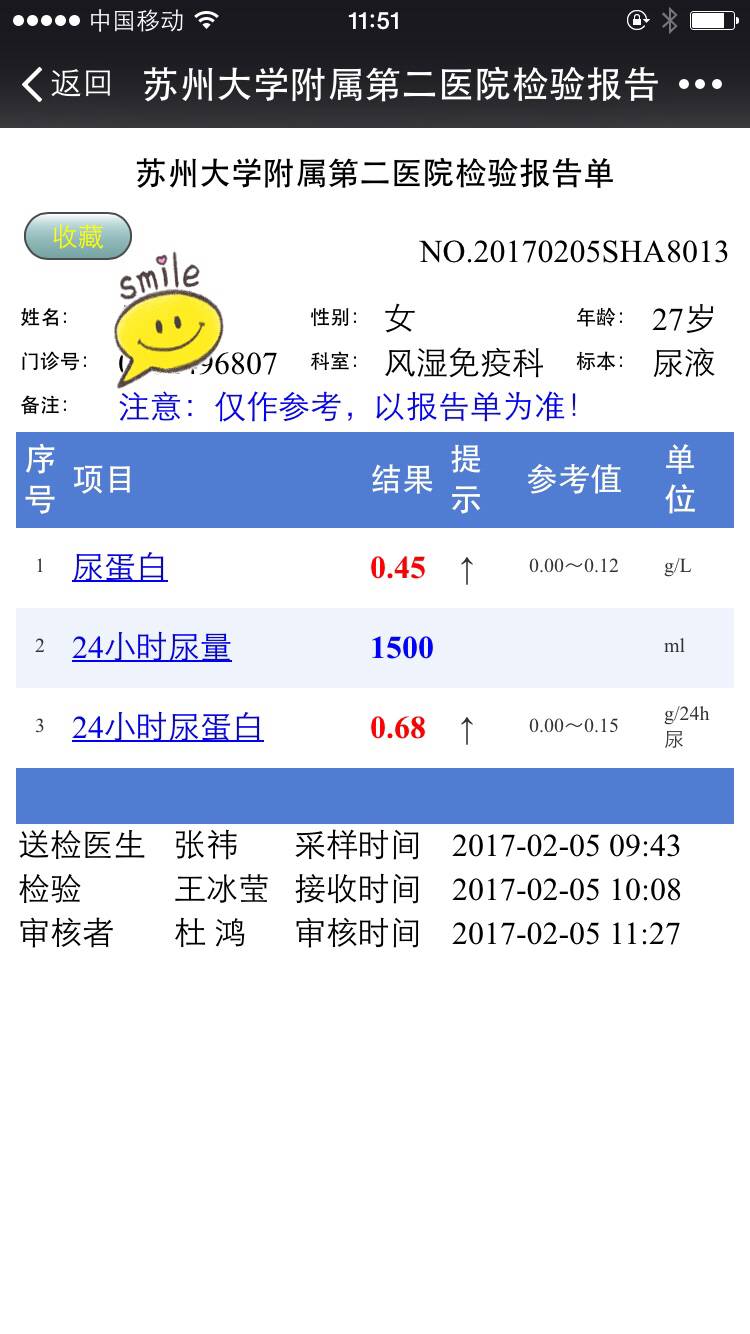The image size is (750, 1334).
Task: Tap the 收藏 button to save report
Action: point(78,237)
